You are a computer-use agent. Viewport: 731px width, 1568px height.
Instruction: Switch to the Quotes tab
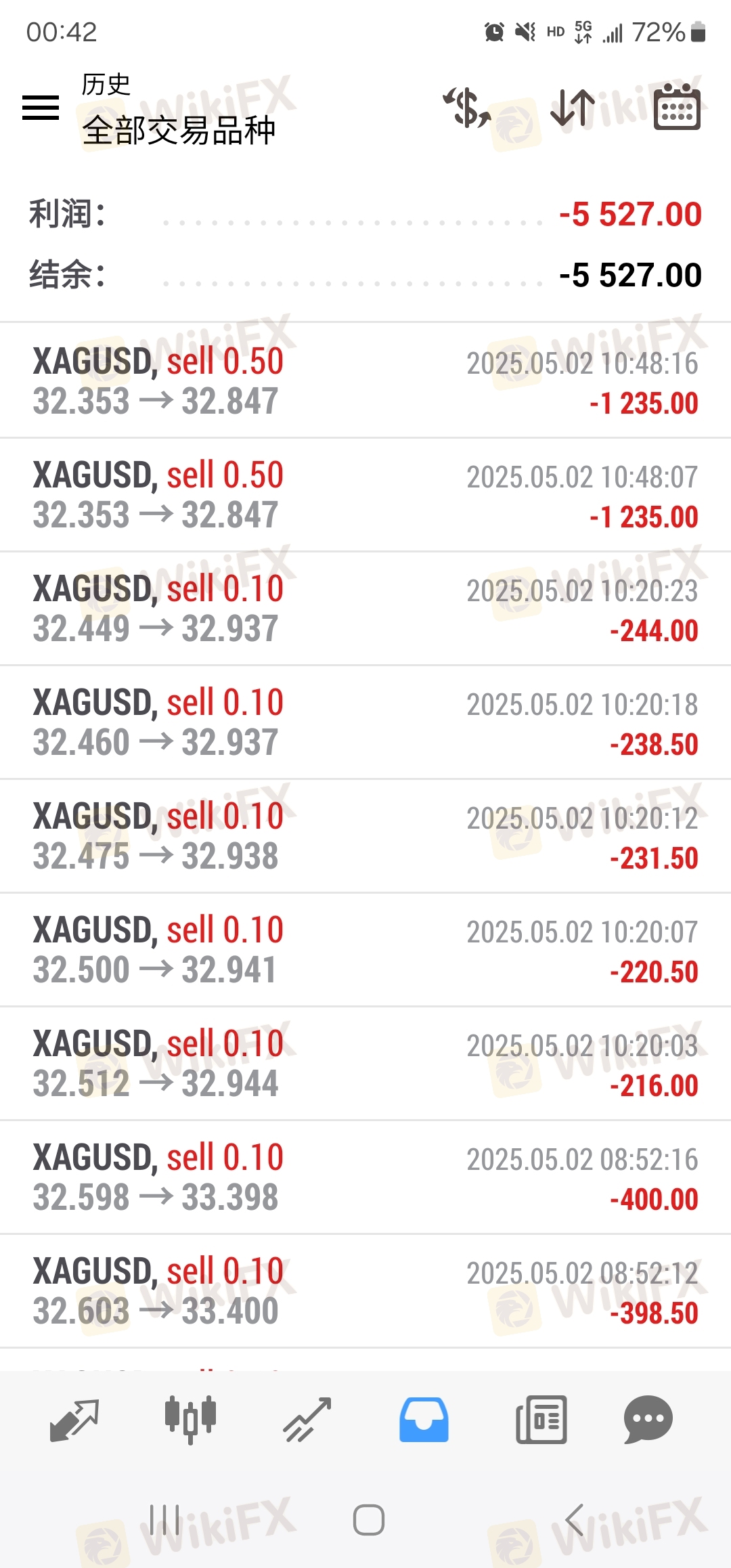pyautogui.click(x=74, y=1420)
